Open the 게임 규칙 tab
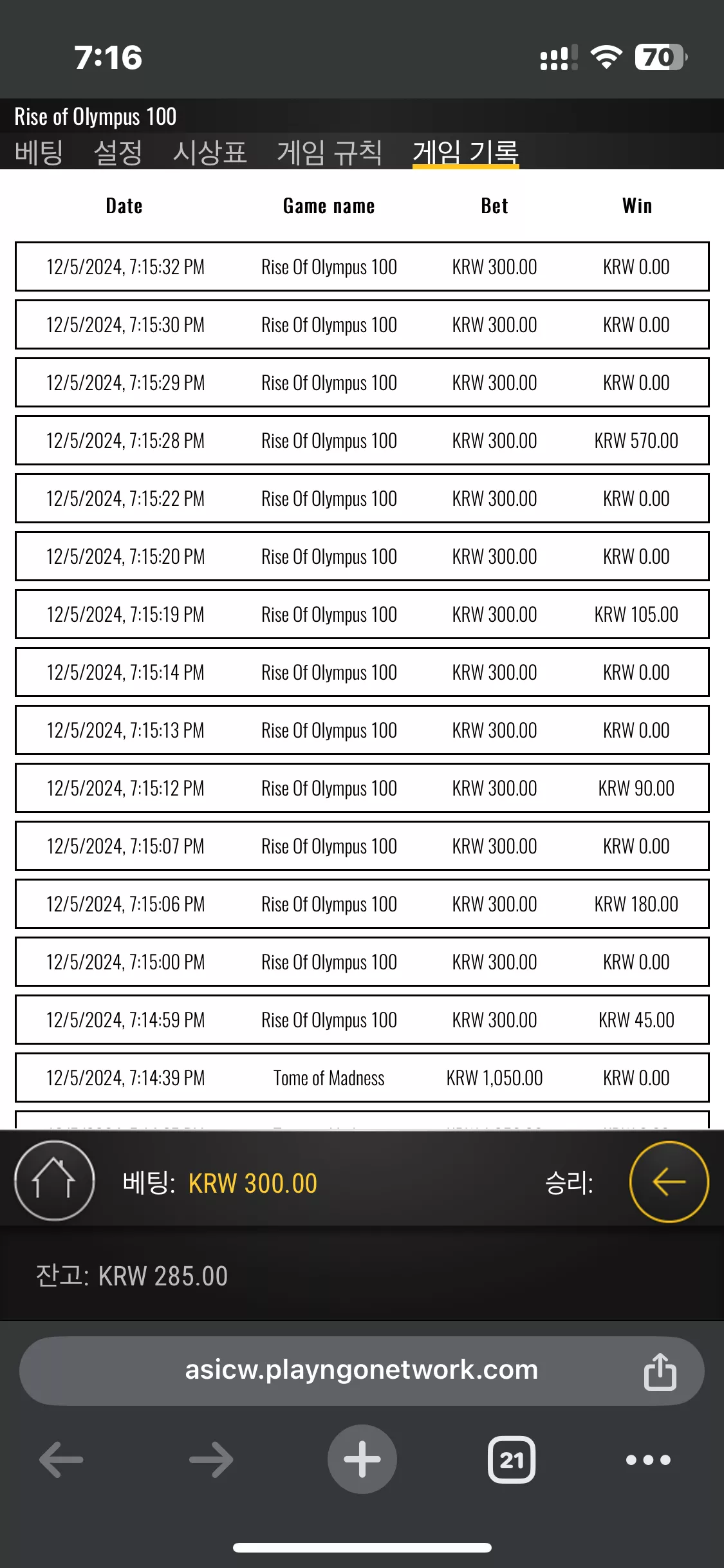This screenshot has height=1568, width=724. pos(330,152)
